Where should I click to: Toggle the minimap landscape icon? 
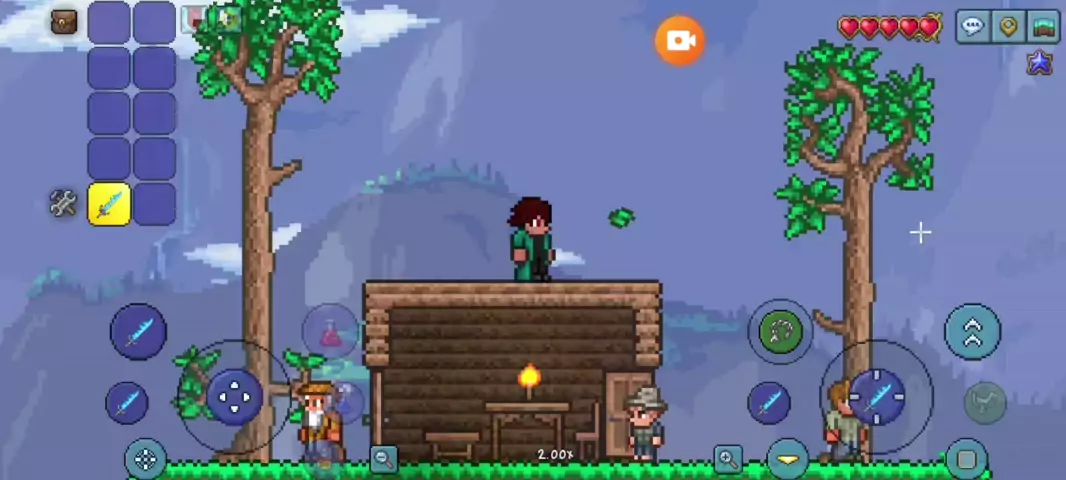(1043, 26)
